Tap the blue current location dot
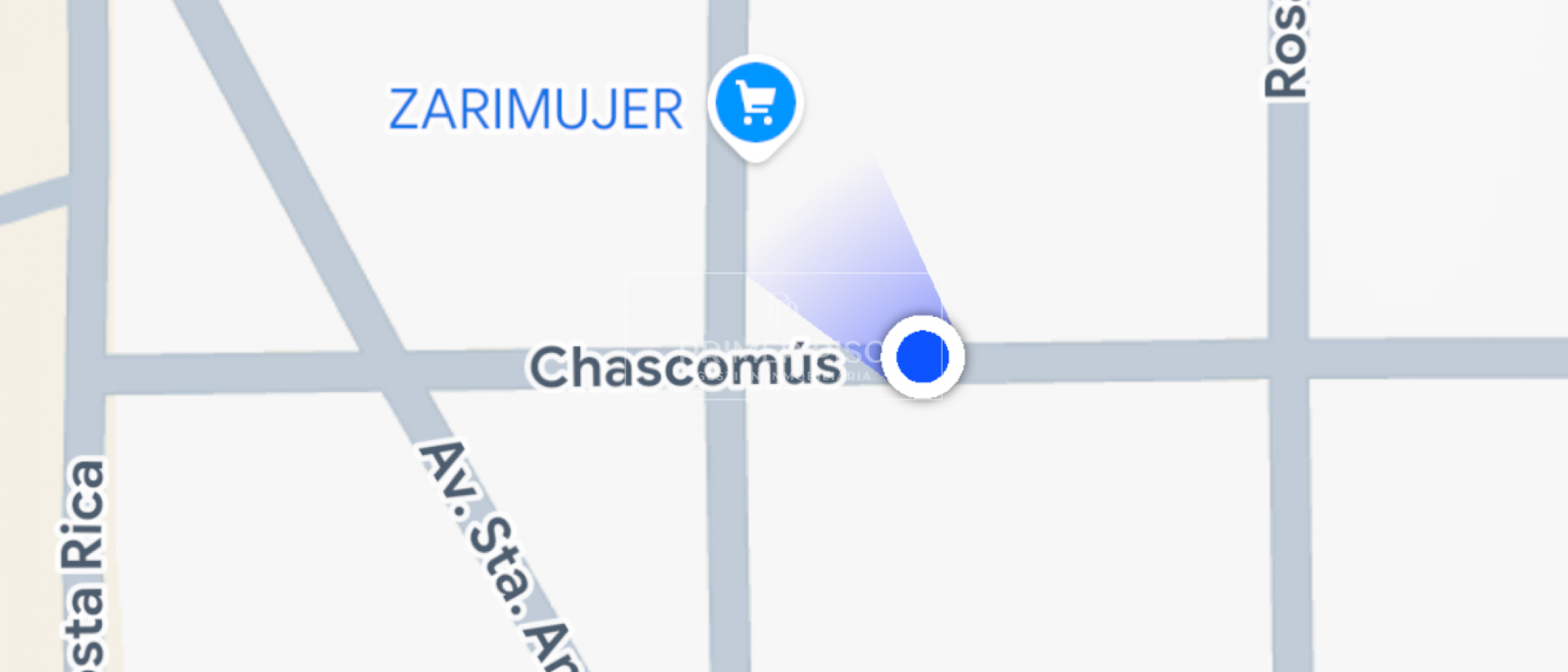This screenshot has width=1568, height=672. [x=922, y=357]
